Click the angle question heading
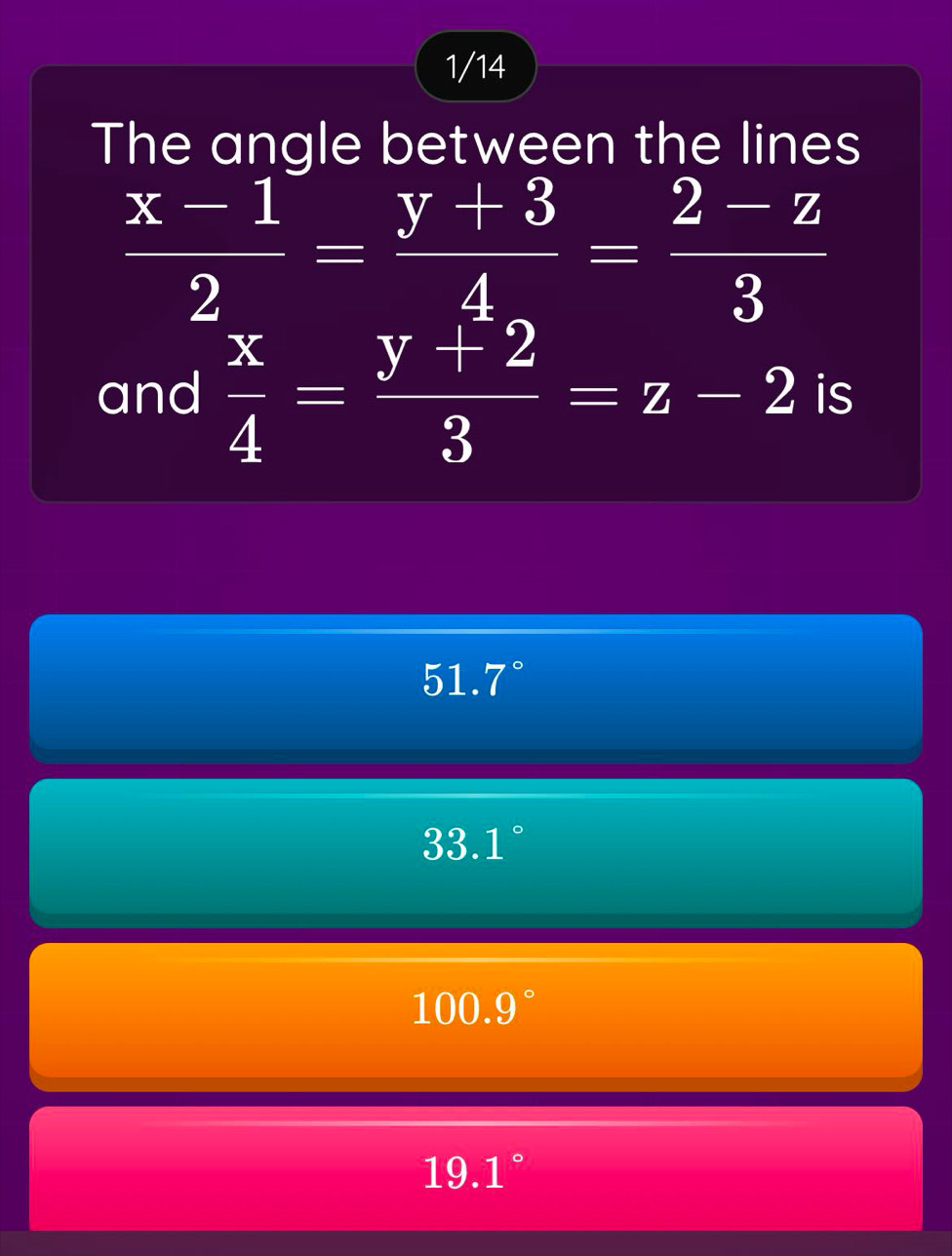The width and height of the screenshot is (952, 1256). click(x=476, y=146)
